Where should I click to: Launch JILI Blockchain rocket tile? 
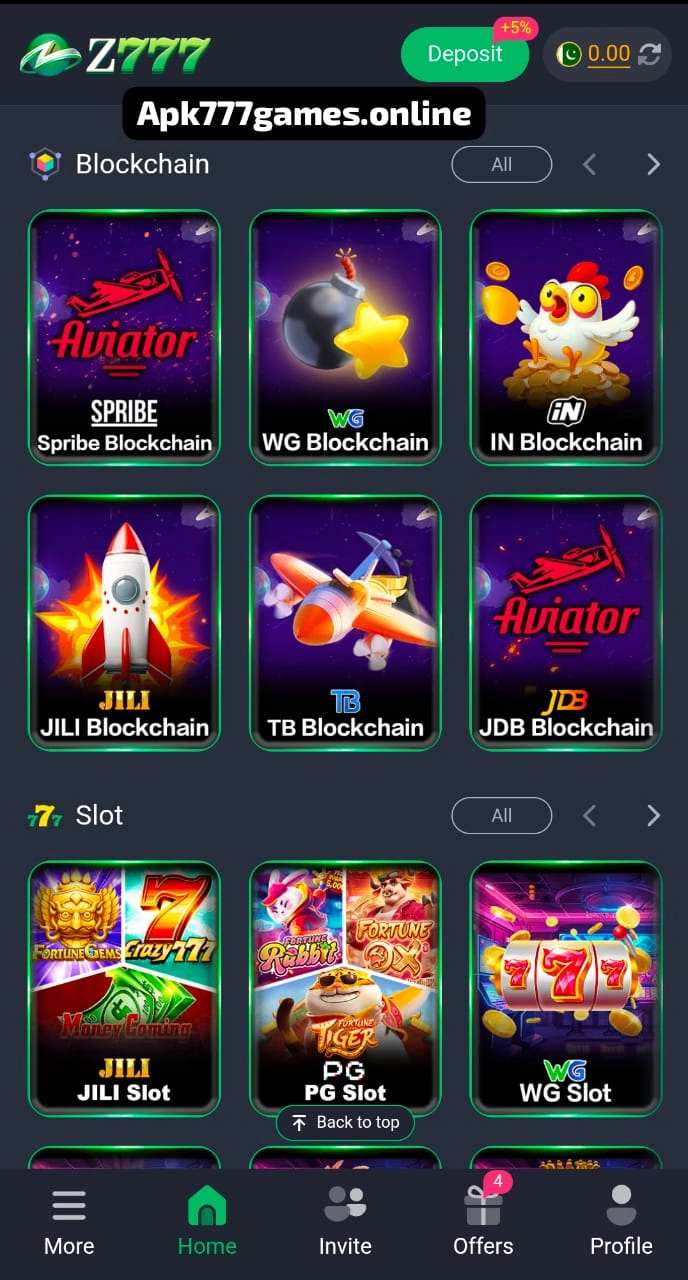tap(124, 622)
